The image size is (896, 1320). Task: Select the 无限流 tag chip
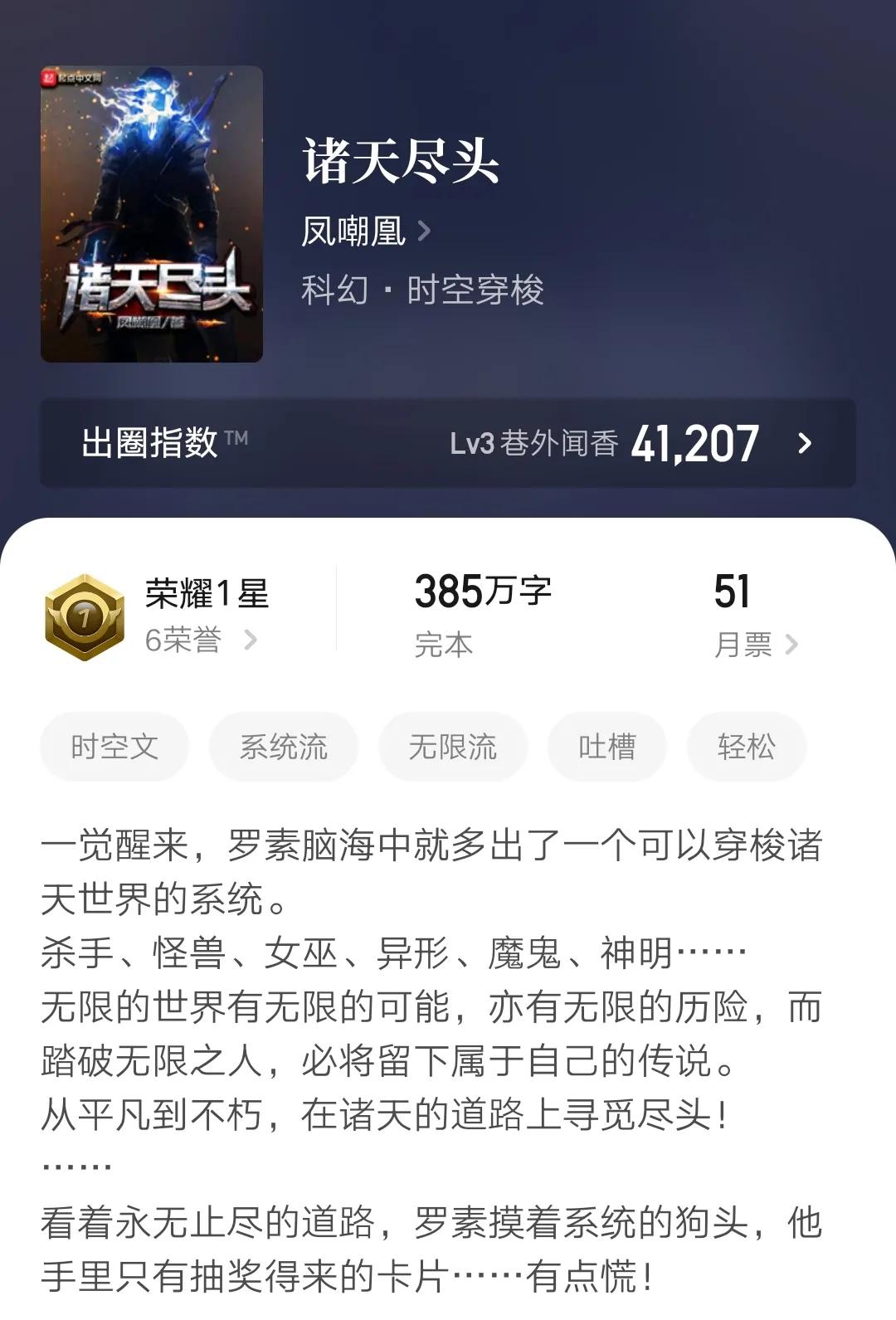click(x=452, y=747)
